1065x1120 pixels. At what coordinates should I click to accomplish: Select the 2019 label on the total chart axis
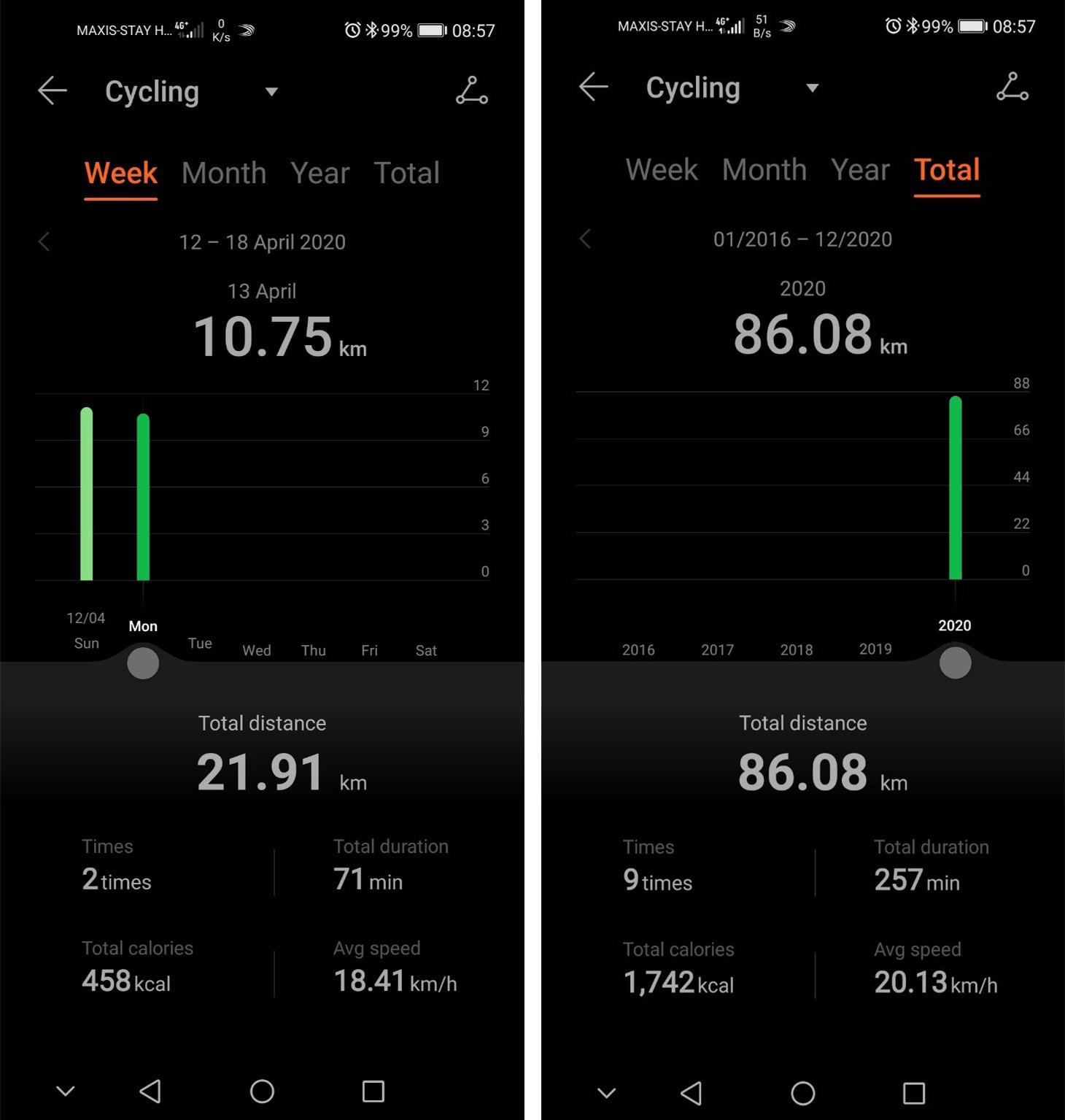pos(875,649)
